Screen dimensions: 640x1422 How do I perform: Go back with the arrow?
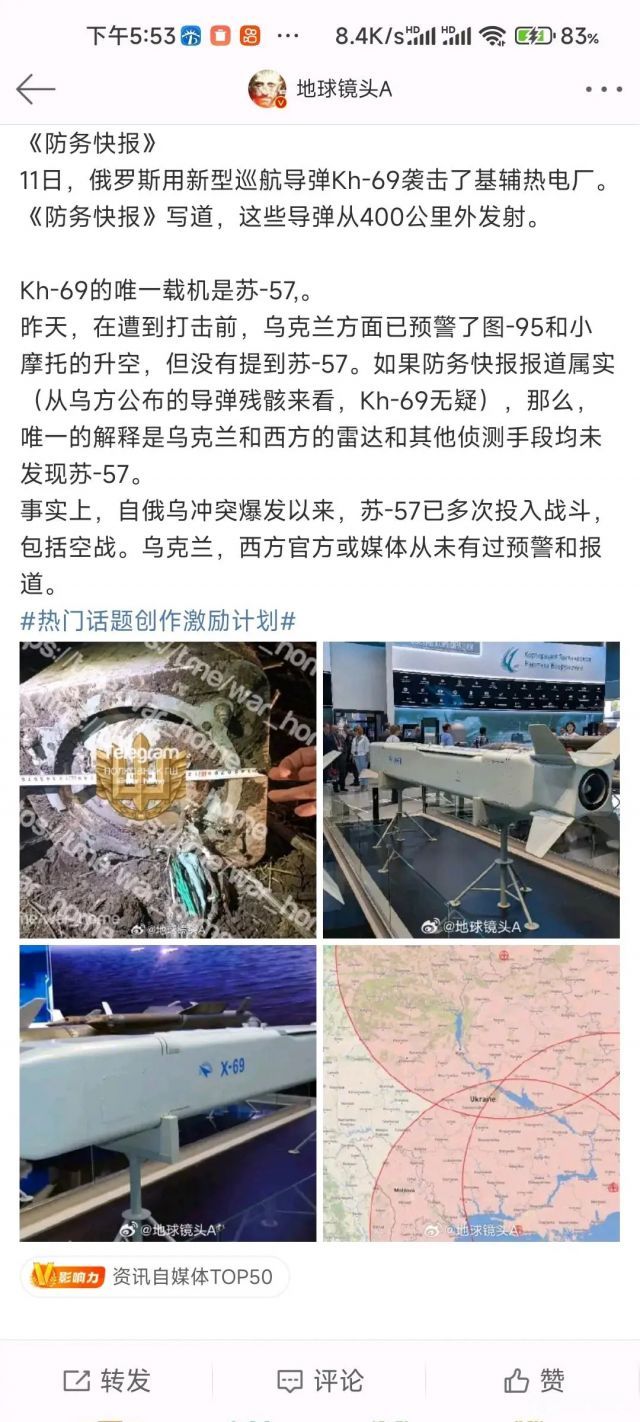click(35, 89)
